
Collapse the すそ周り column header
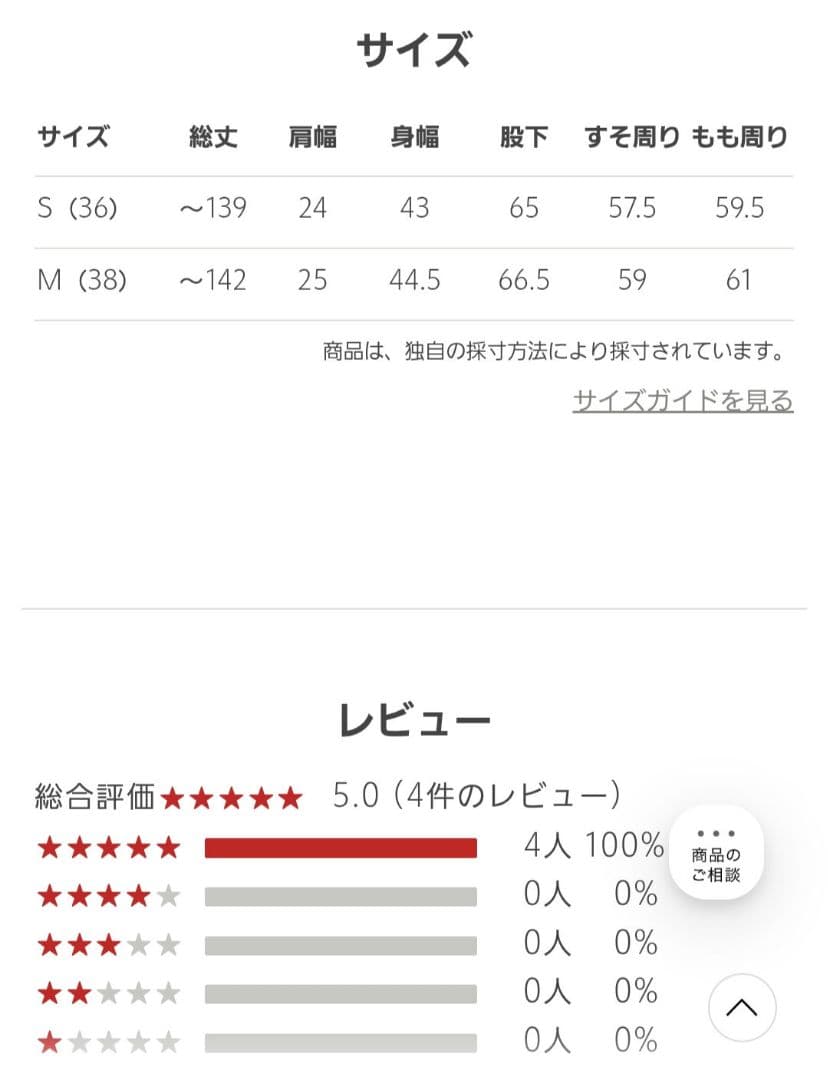pyautogui.click(x=632, y=137)
